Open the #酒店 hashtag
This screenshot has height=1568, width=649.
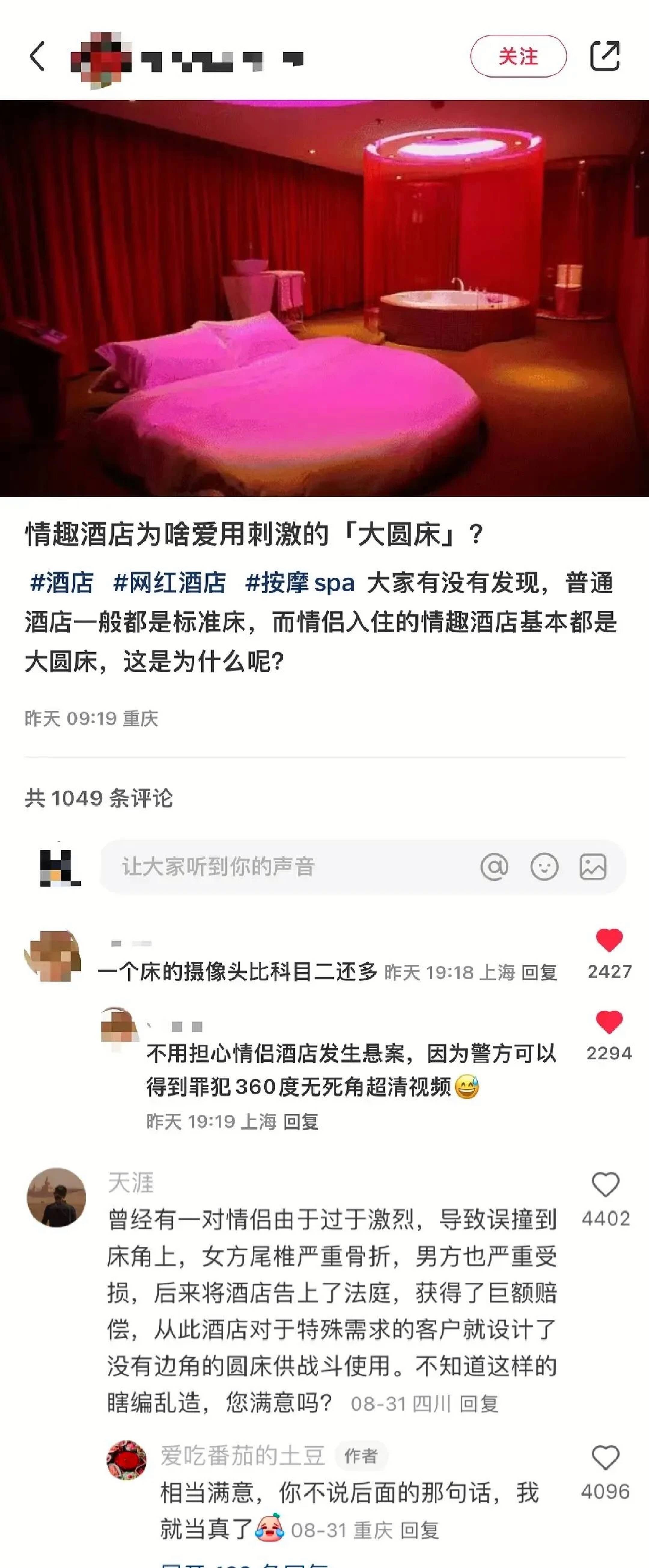click(x=62, y=583)
